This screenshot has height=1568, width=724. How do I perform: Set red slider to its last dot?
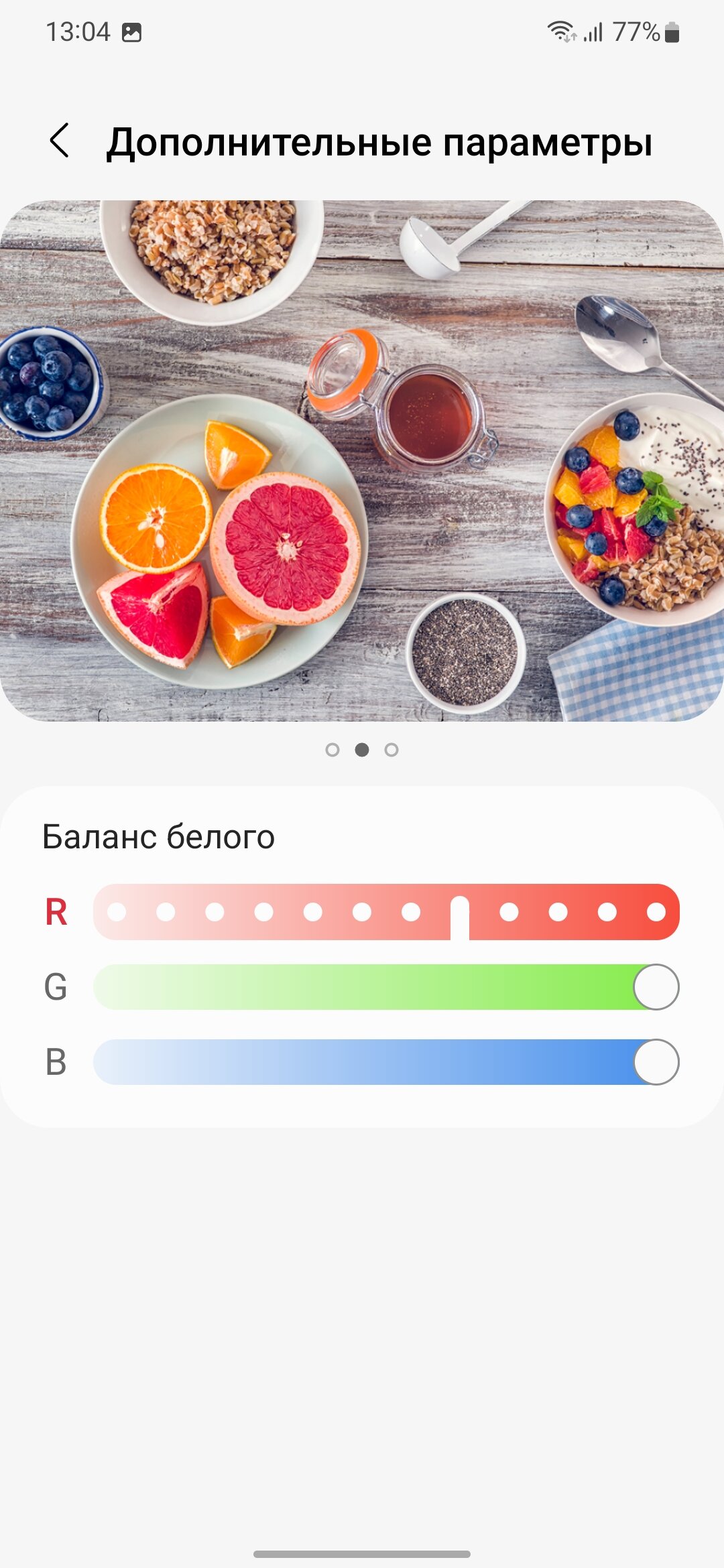pyautogui.click(x=656, y=912)
